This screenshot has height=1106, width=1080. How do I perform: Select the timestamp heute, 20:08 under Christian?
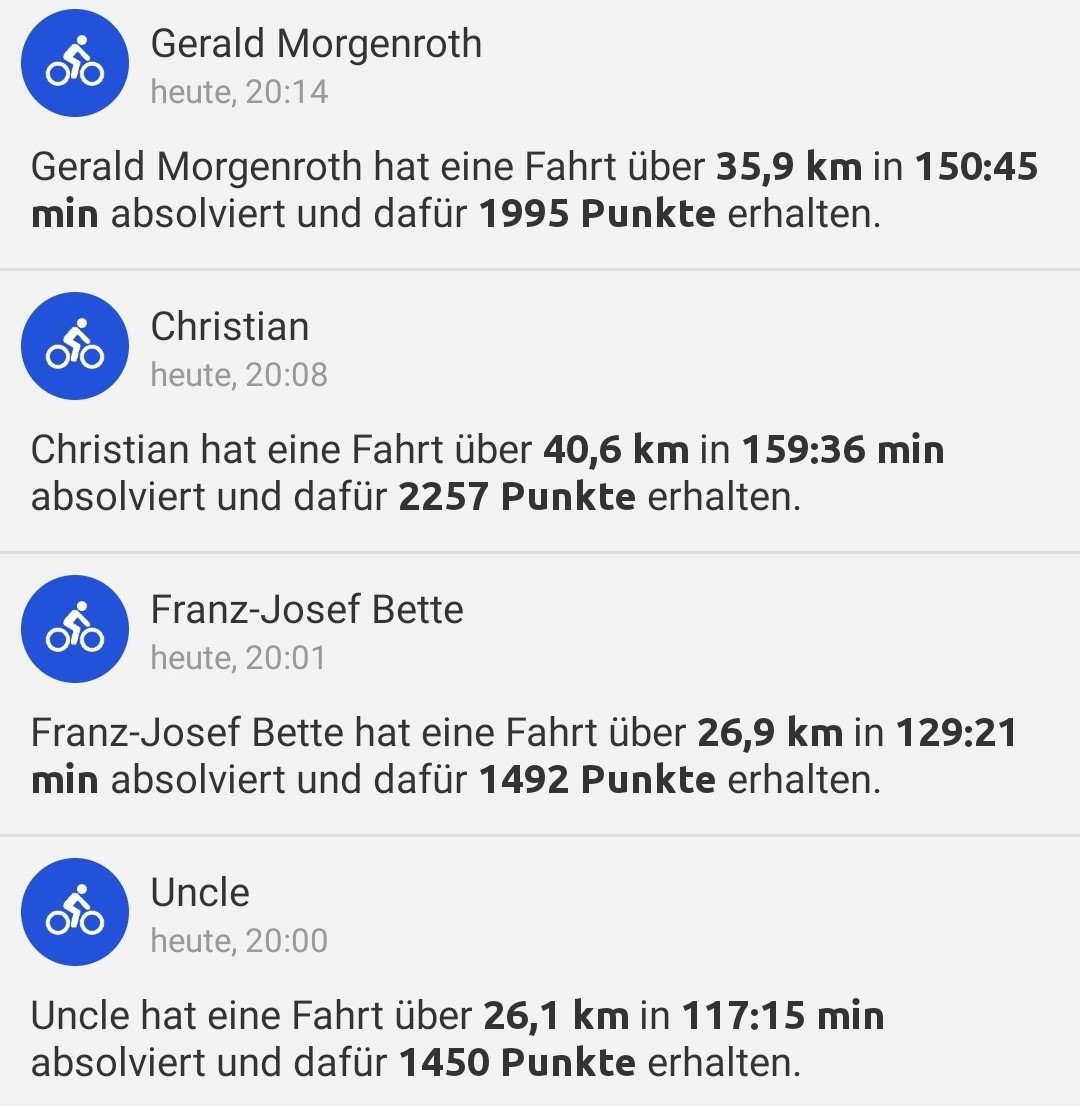[238, 377]
